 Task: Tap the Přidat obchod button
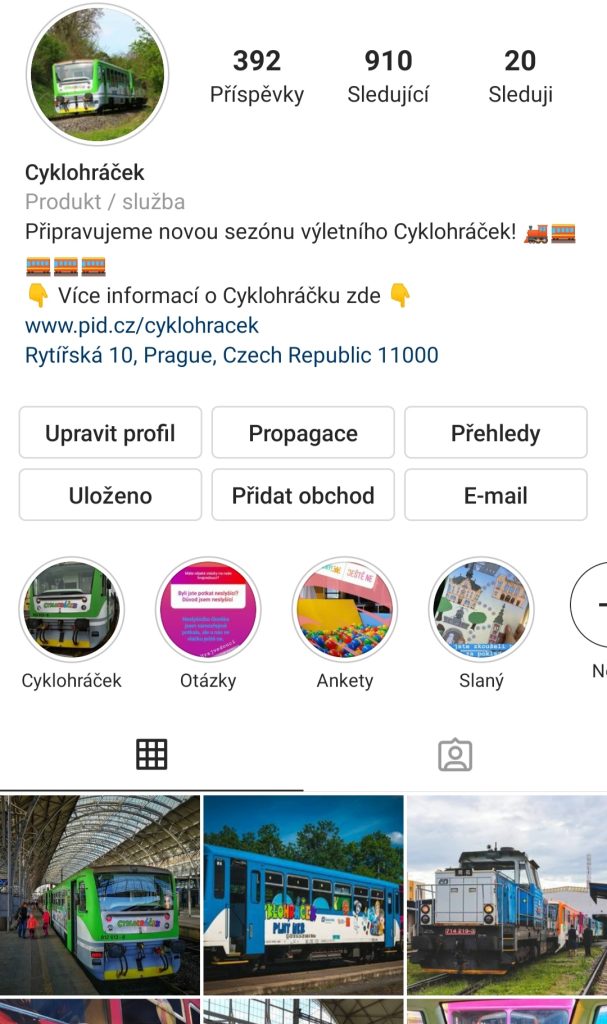coord(303,495)
